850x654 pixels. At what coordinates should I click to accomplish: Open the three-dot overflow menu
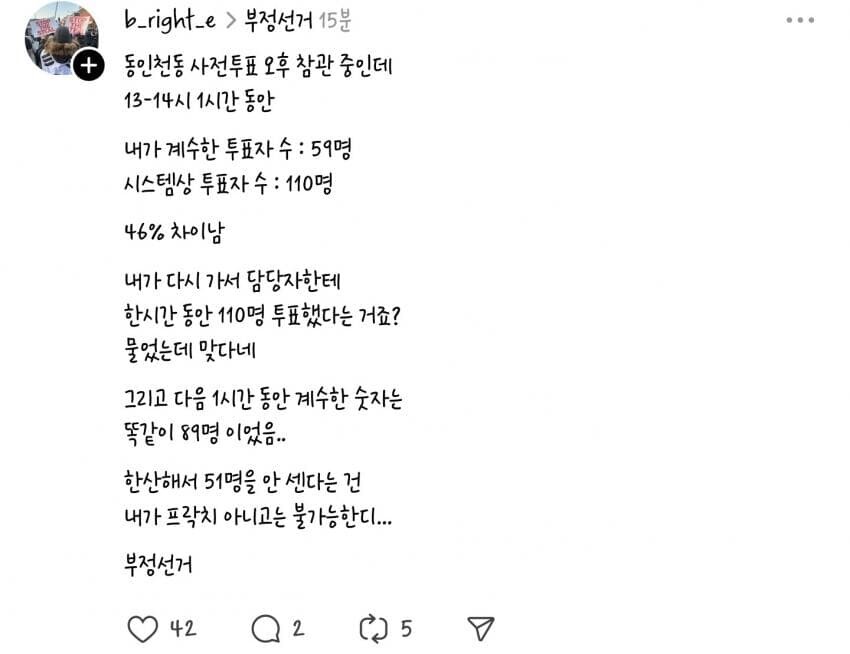(800, 20)
